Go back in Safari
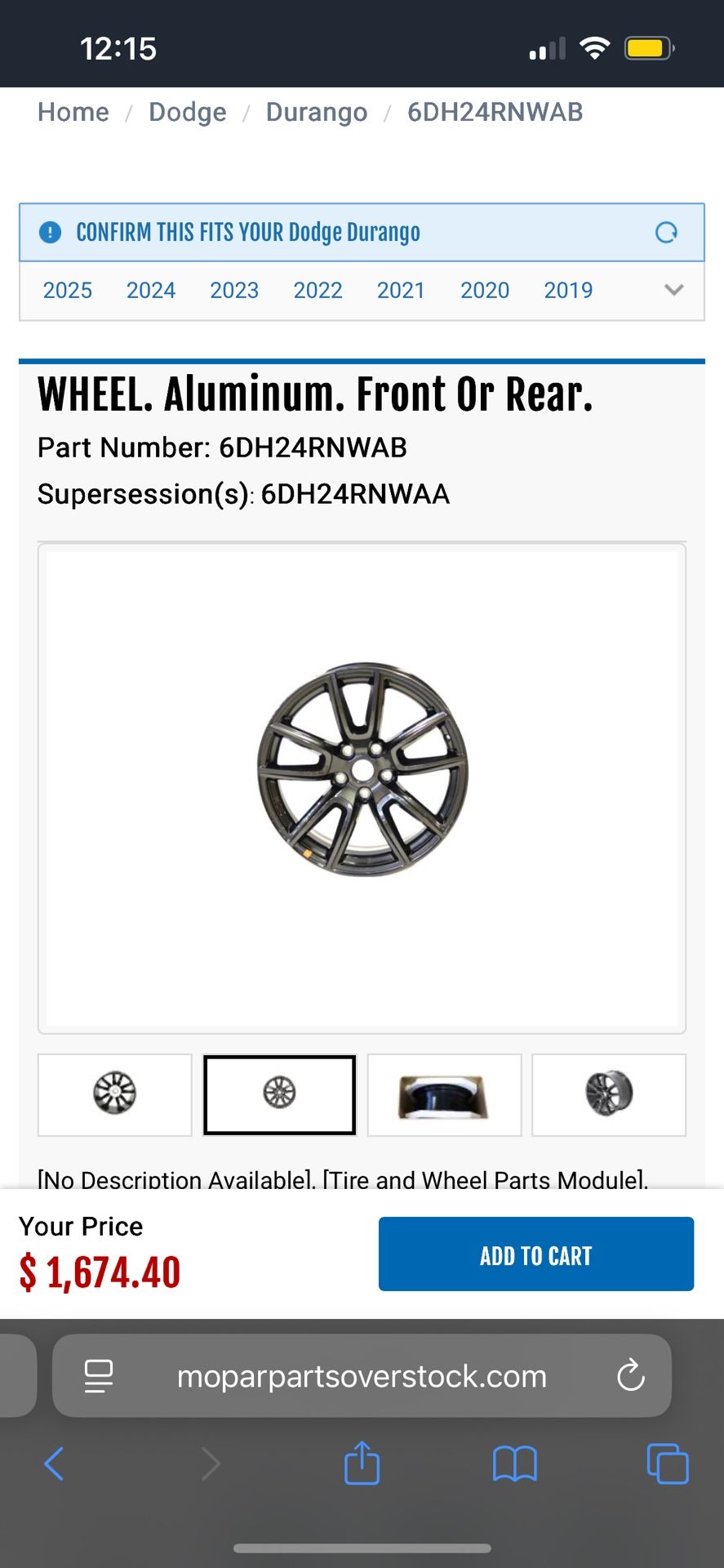This screenshot has width=724, height=1568. tap(54, 1463)
